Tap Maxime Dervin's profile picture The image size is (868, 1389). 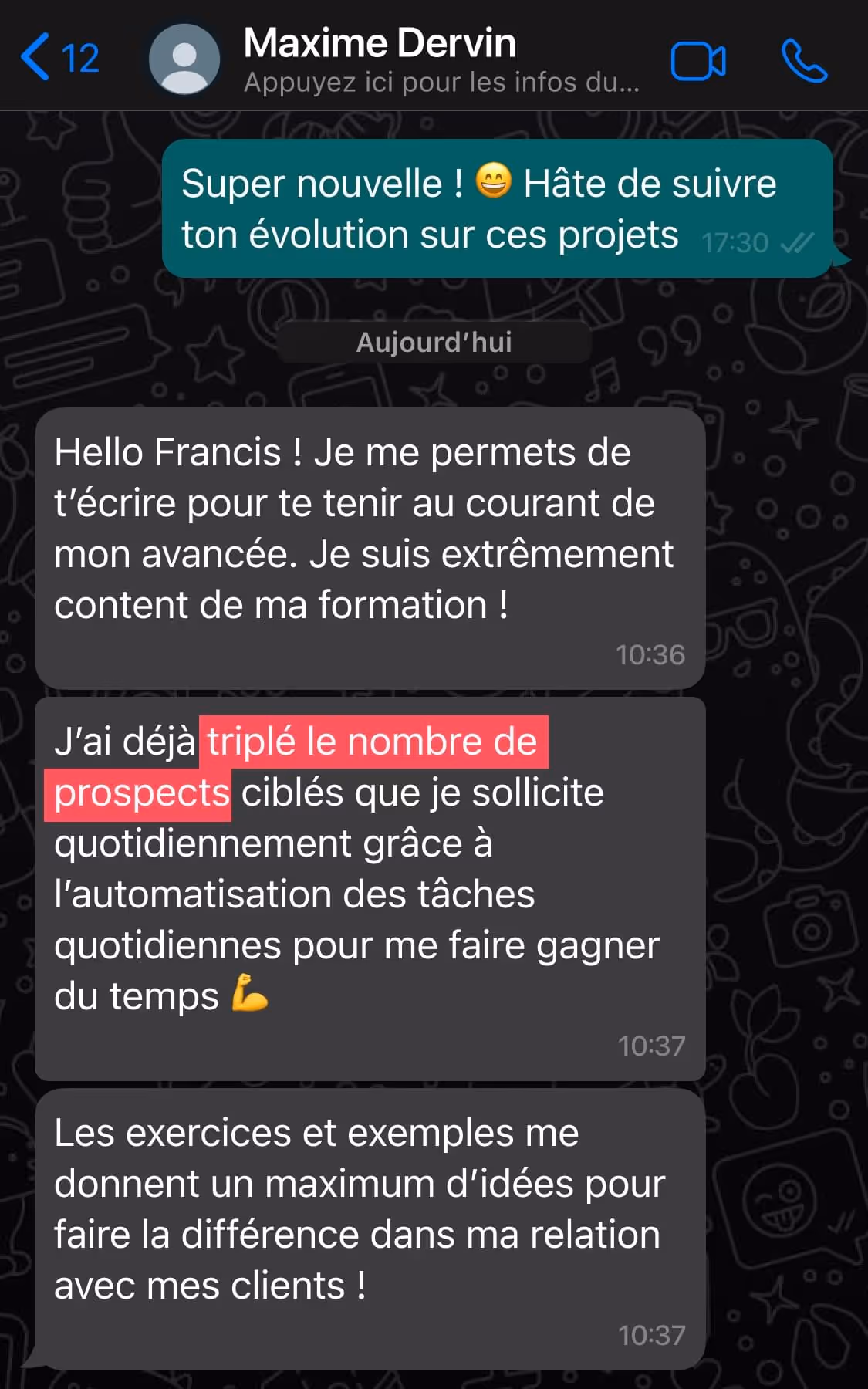pyautogui.click(x=184, y=59)
